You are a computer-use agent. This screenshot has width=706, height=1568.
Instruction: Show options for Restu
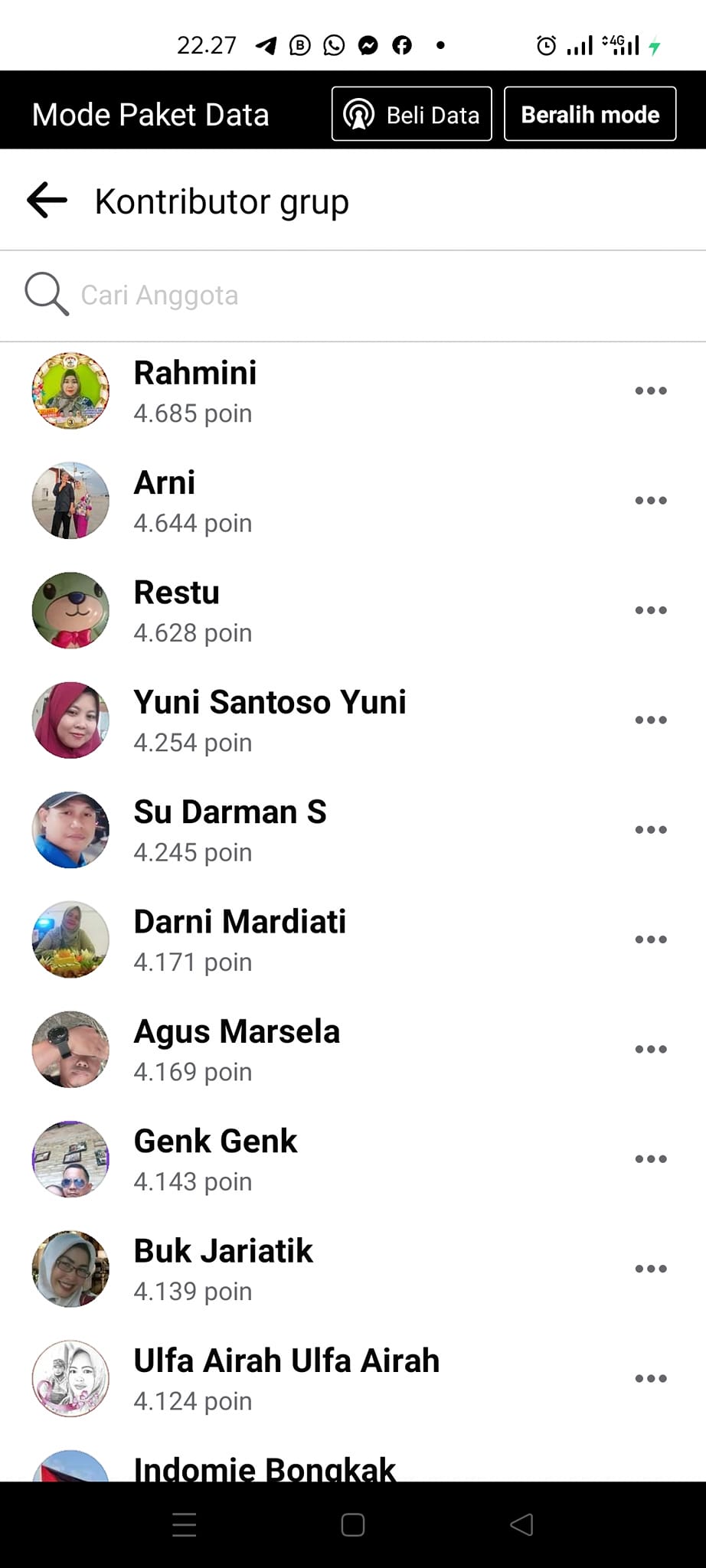[651, 610]
